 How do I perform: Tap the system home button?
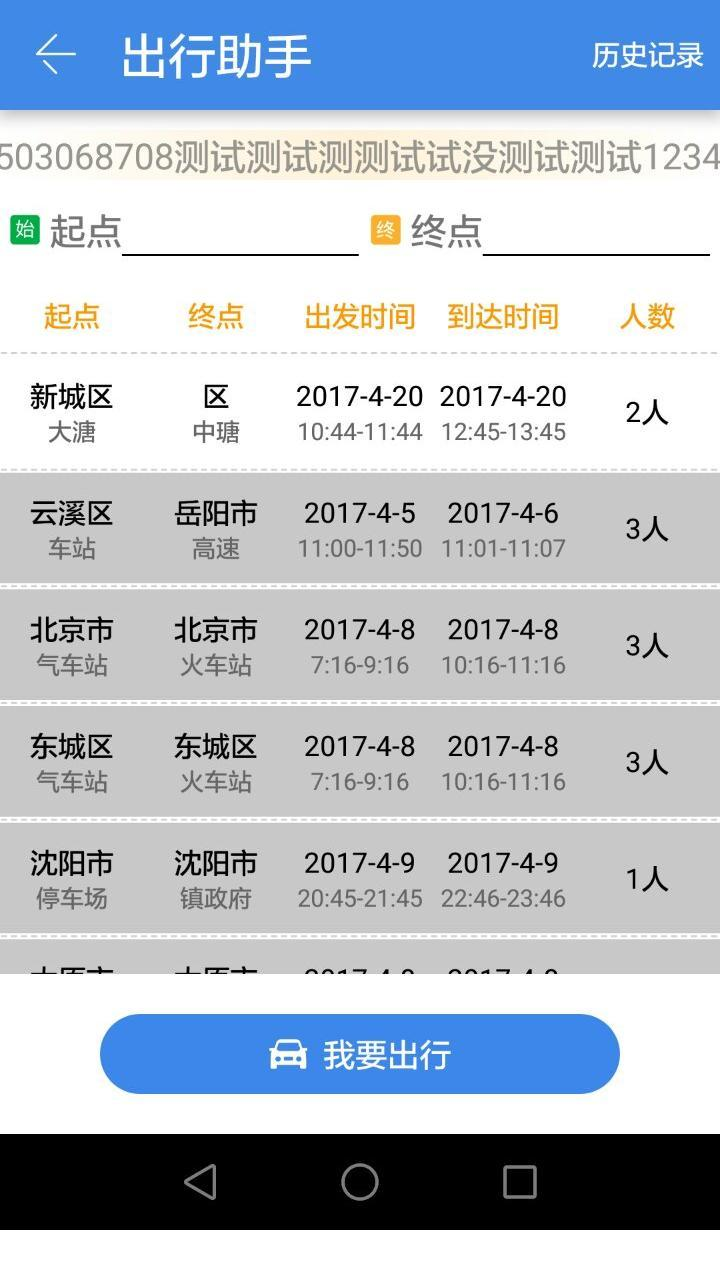pos(360,1182)
